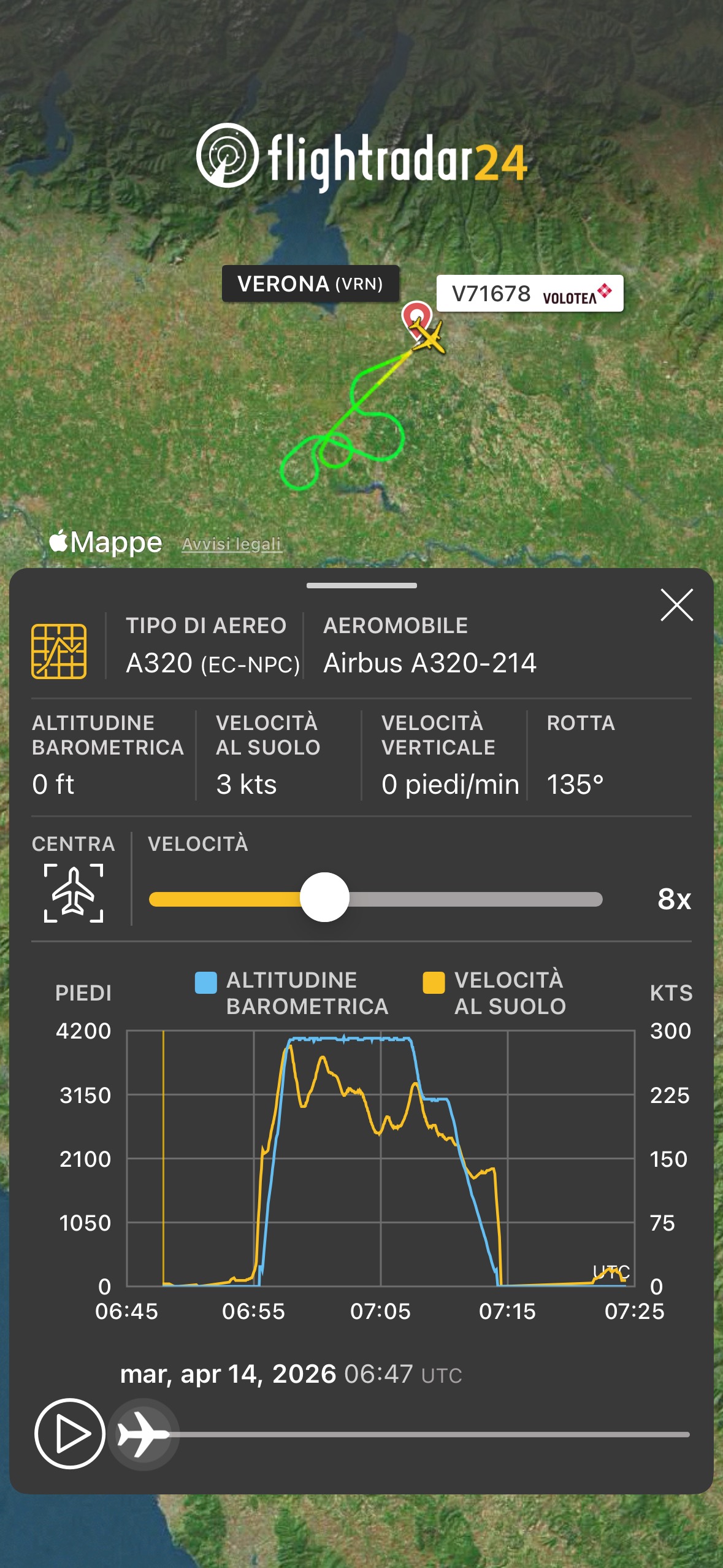Toggle the altitude and speed graph
The width and height of the screenshot is (723, 1568).
pos(59,651)
